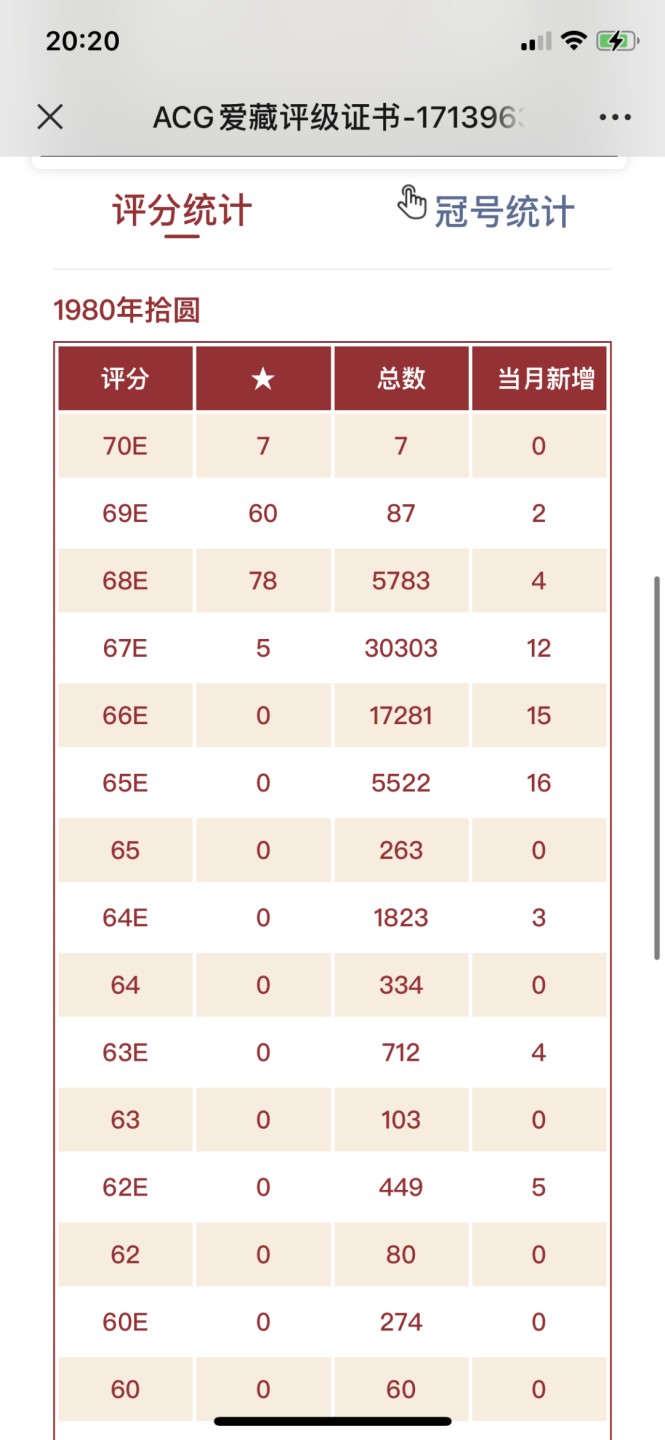Close the ACG certificate web page
This screenshot has height=1440, width=665.
click(x=50, y=117)
